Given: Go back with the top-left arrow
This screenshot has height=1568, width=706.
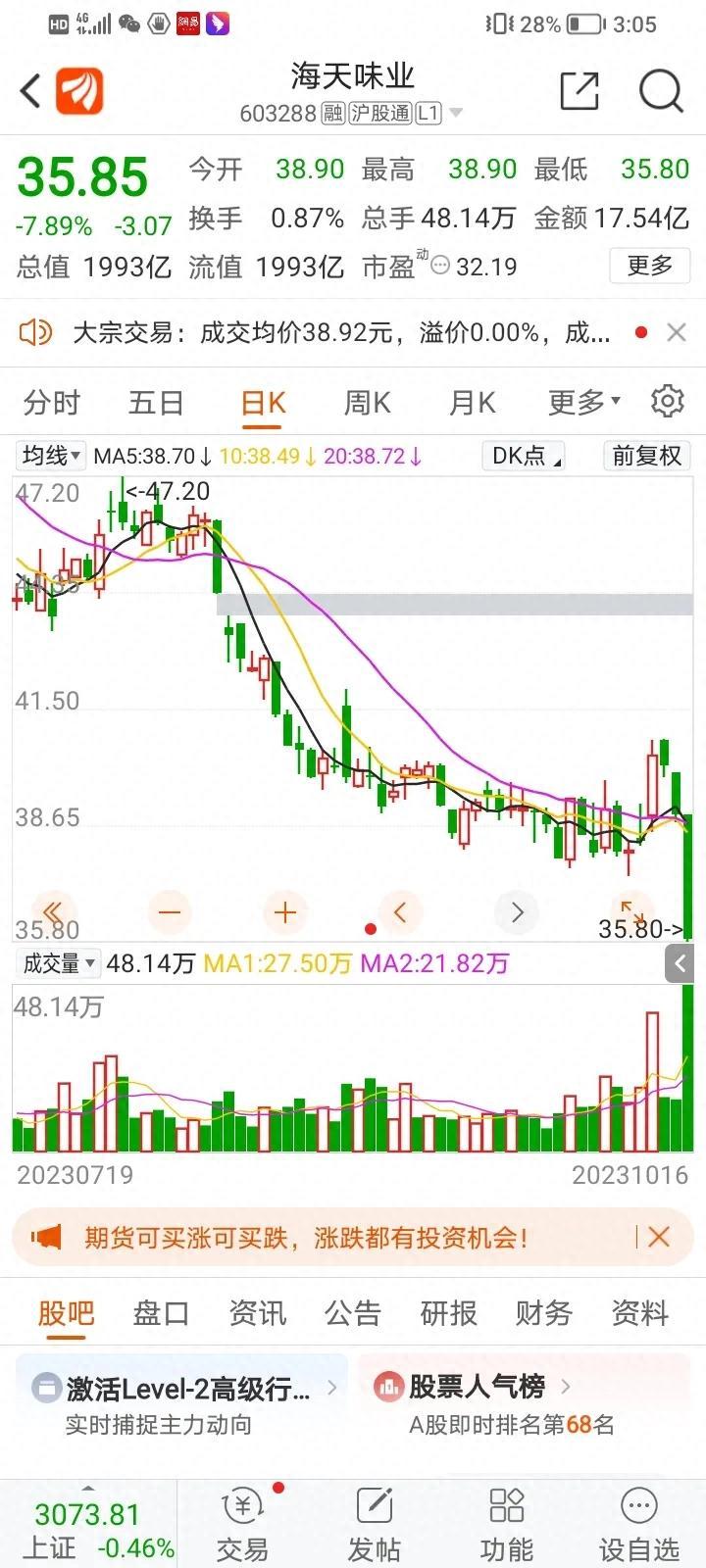Looking at the screenshot, I should click(x=31, y=91).
